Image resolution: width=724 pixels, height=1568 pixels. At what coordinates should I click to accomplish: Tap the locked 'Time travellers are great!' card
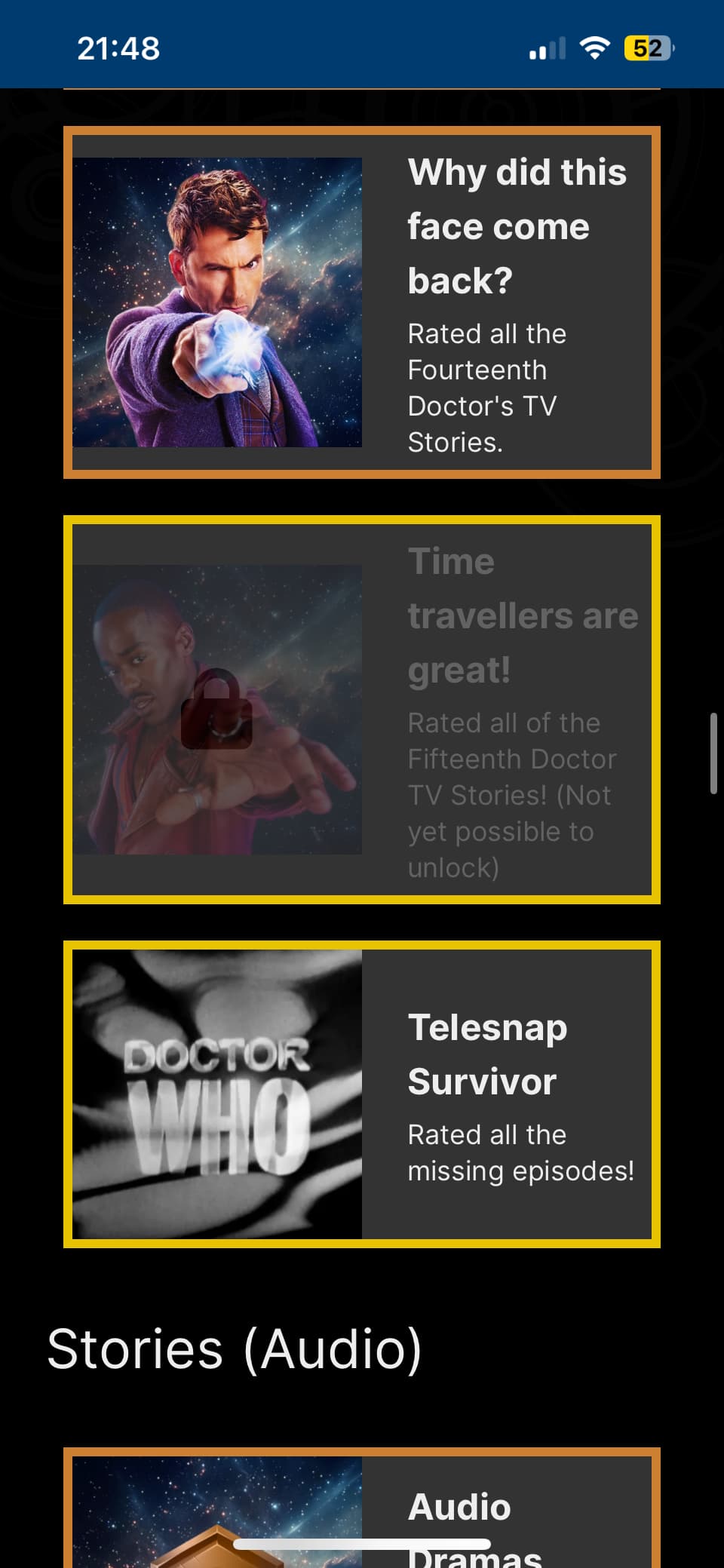[x=362, y=710]
